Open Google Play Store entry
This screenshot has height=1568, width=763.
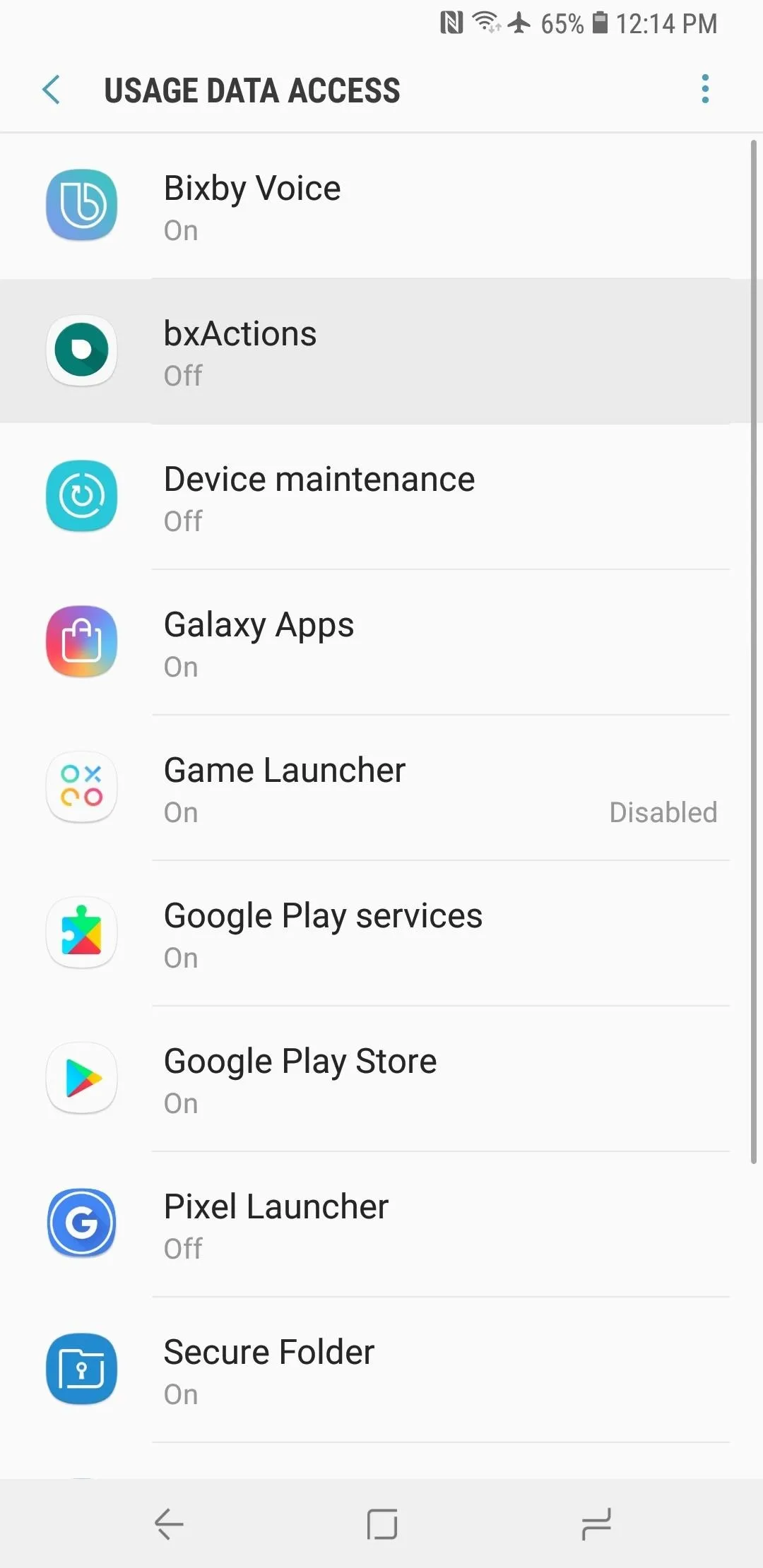click(381, 1079)
